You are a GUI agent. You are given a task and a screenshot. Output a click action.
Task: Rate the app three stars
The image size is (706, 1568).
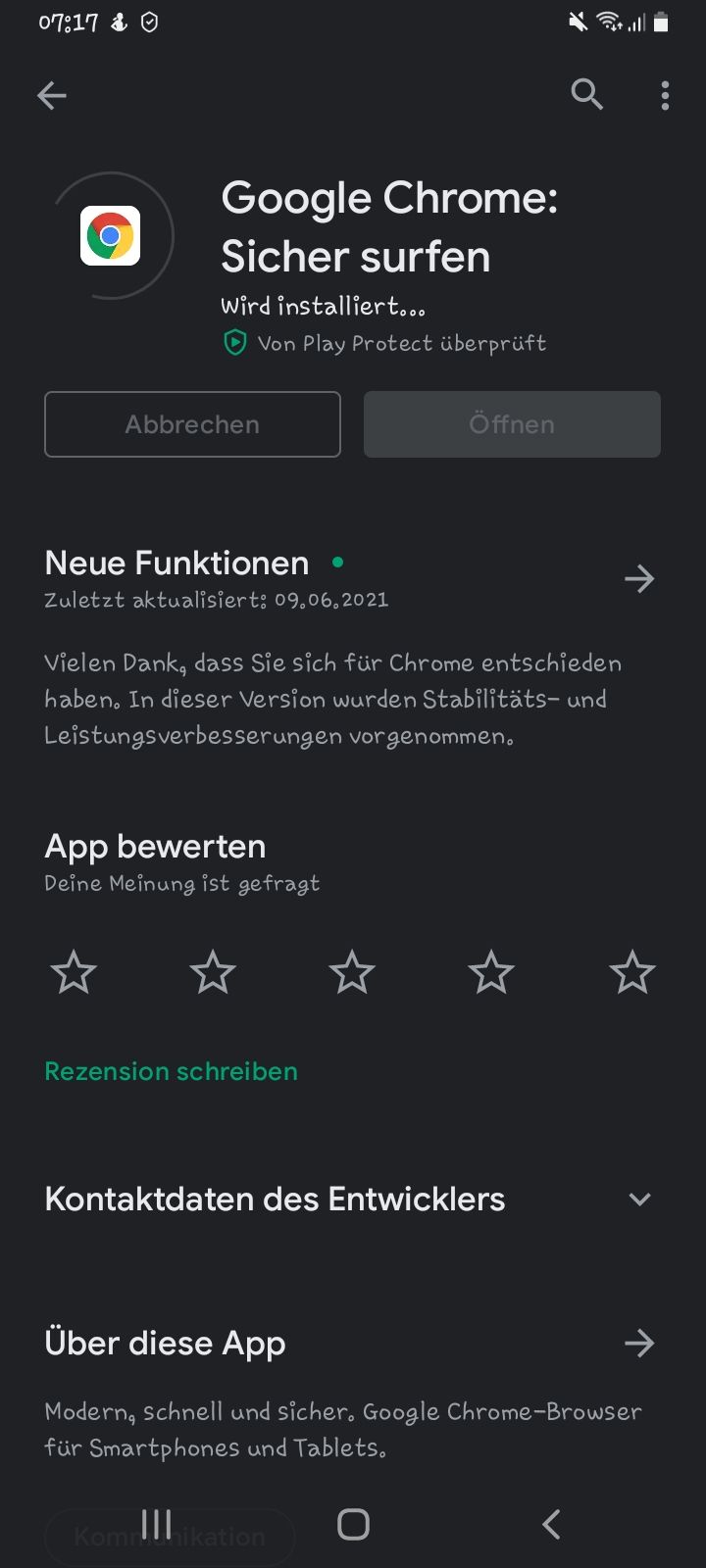352,973
